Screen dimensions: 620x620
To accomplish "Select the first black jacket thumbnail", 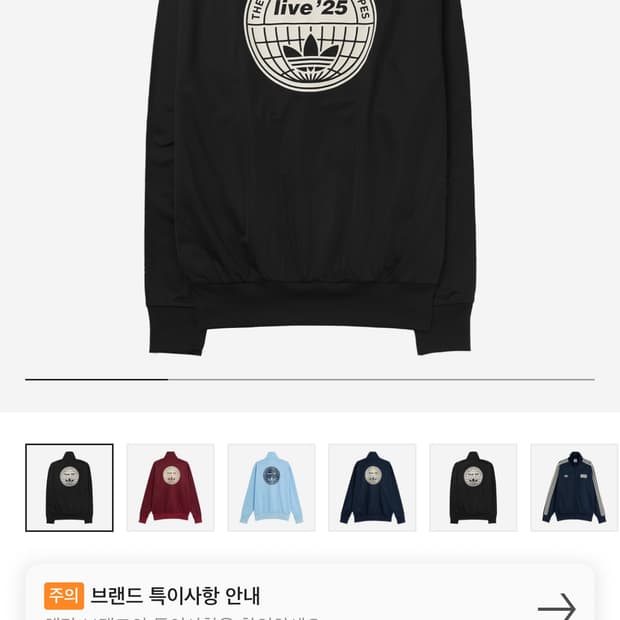I will 69,488.
